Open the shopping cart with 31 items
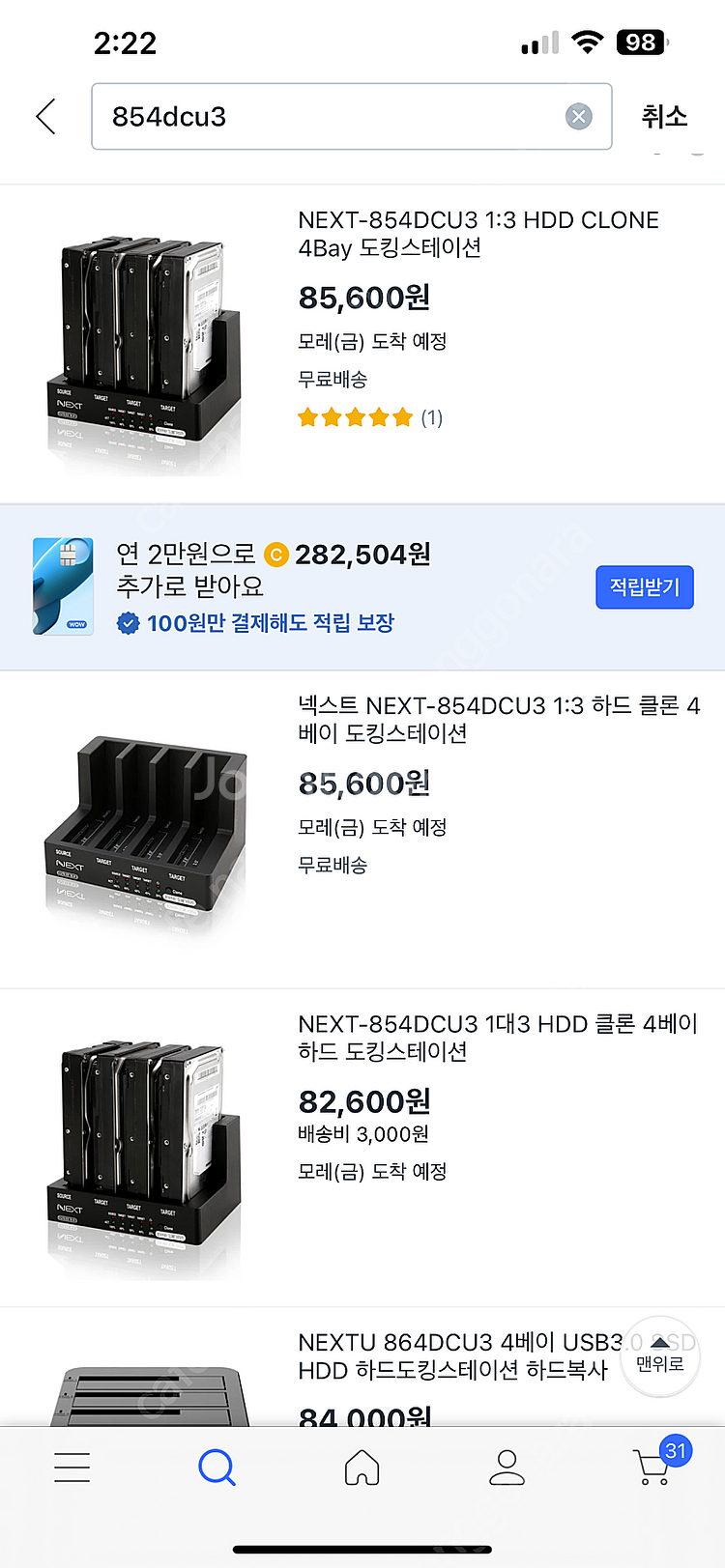The image size is (725, 1568). [x=654, y=1468]
